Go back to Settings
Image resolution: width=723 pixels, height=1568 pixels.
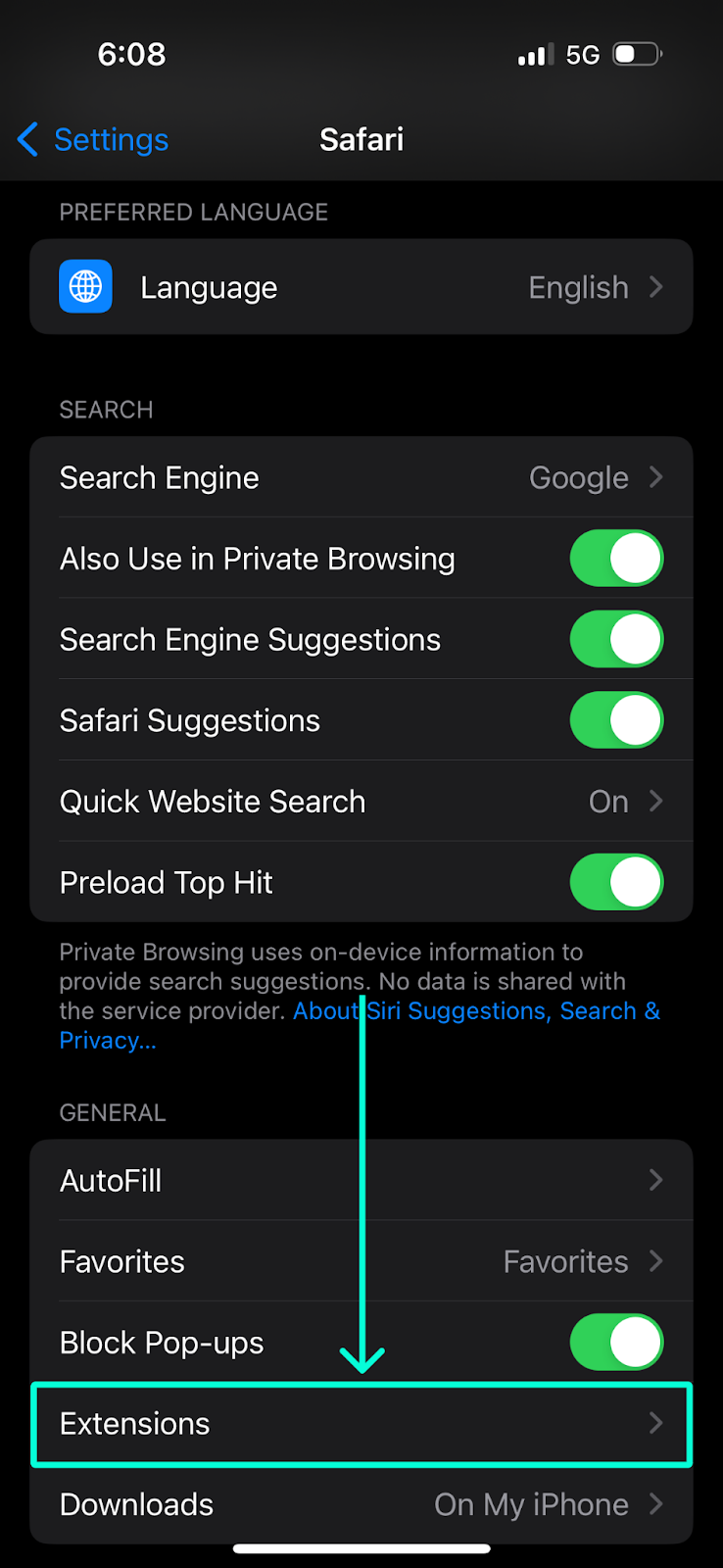tap(93, 139)
